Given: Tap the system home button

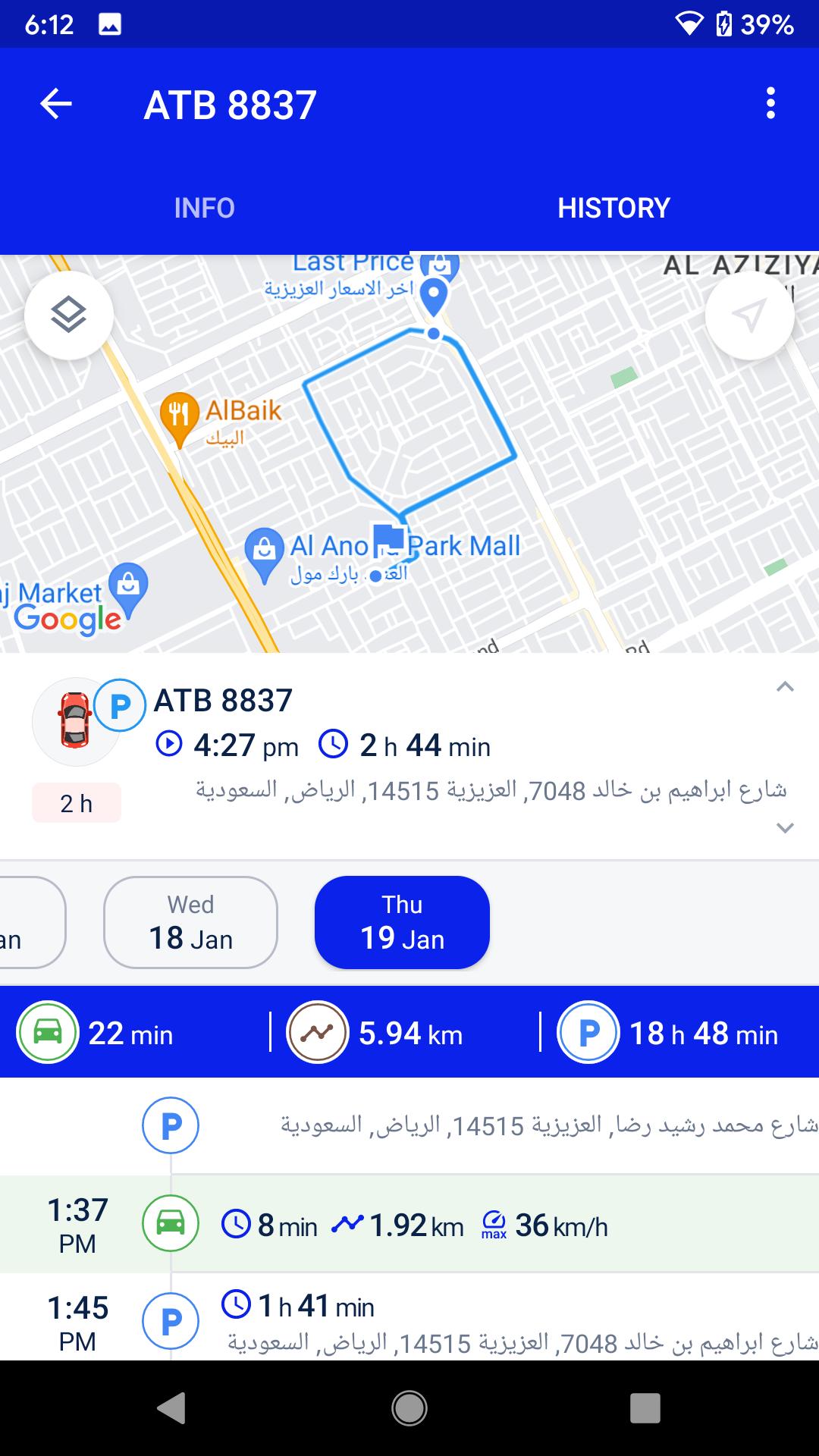Looking at the screenshot, I should (409, 1408).
